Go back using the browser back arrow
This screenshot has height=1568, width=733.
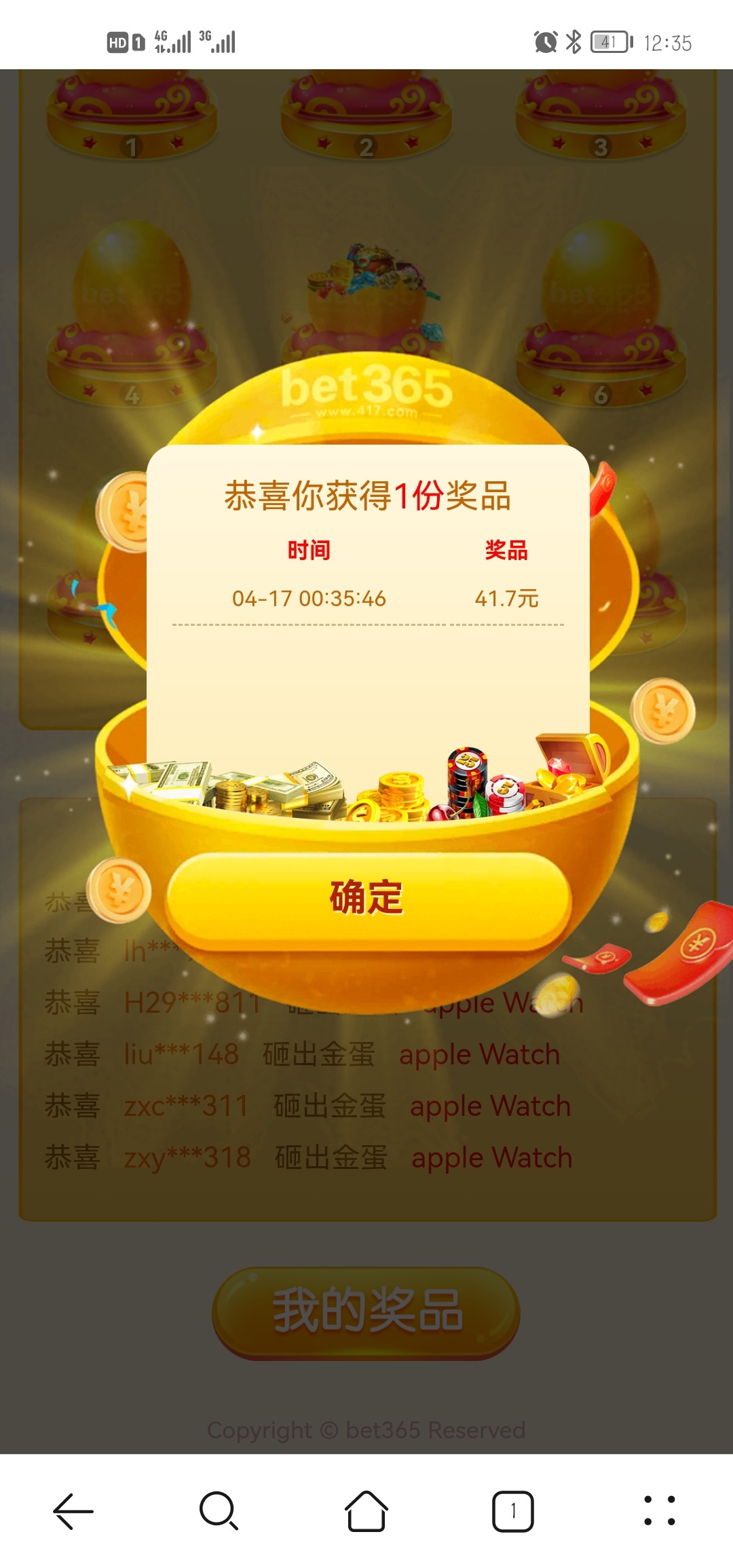pos(73,1511)
